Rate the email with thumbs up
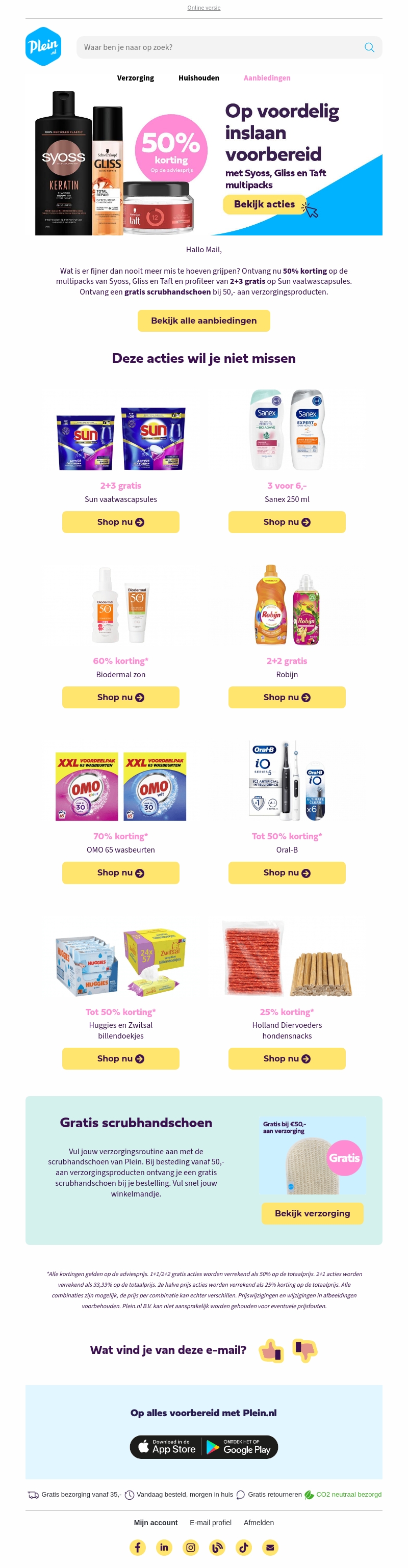Viewport: 408px width, 1568px height. (271, 1350)
